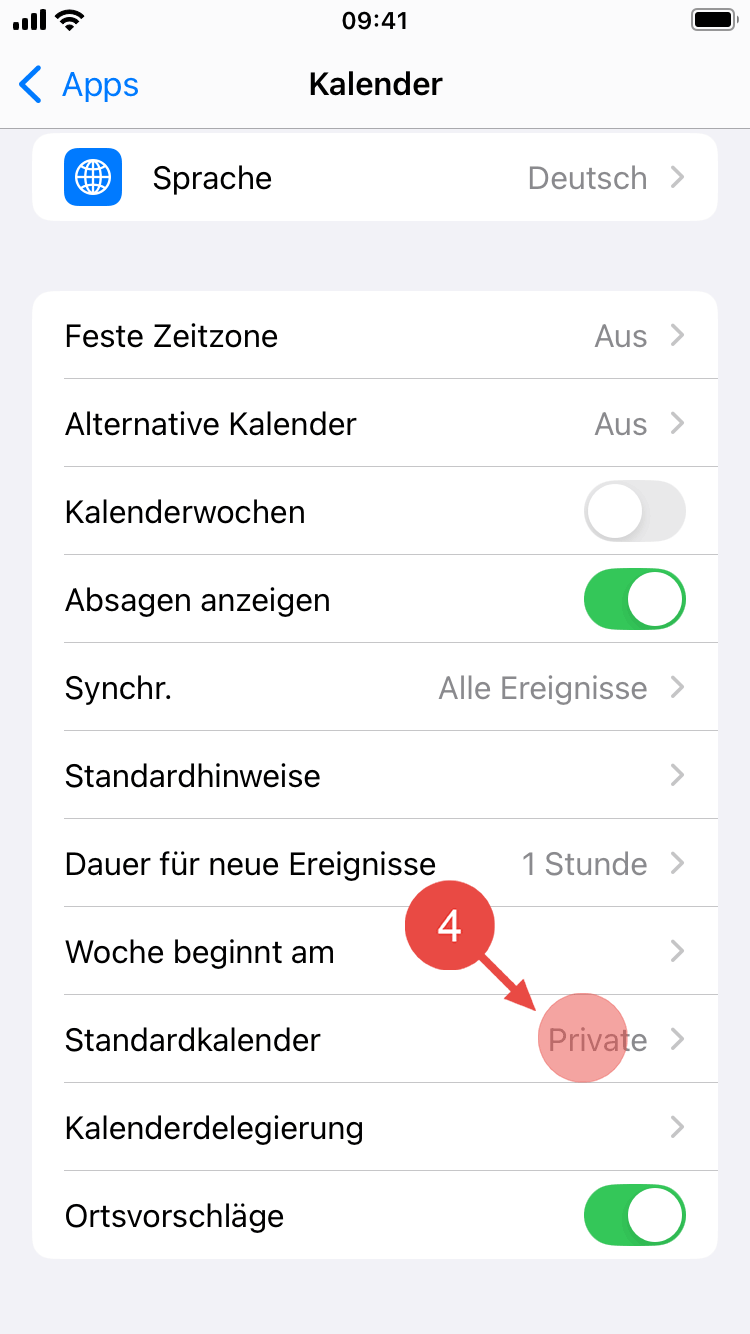Go back to Apps settings

80,85
